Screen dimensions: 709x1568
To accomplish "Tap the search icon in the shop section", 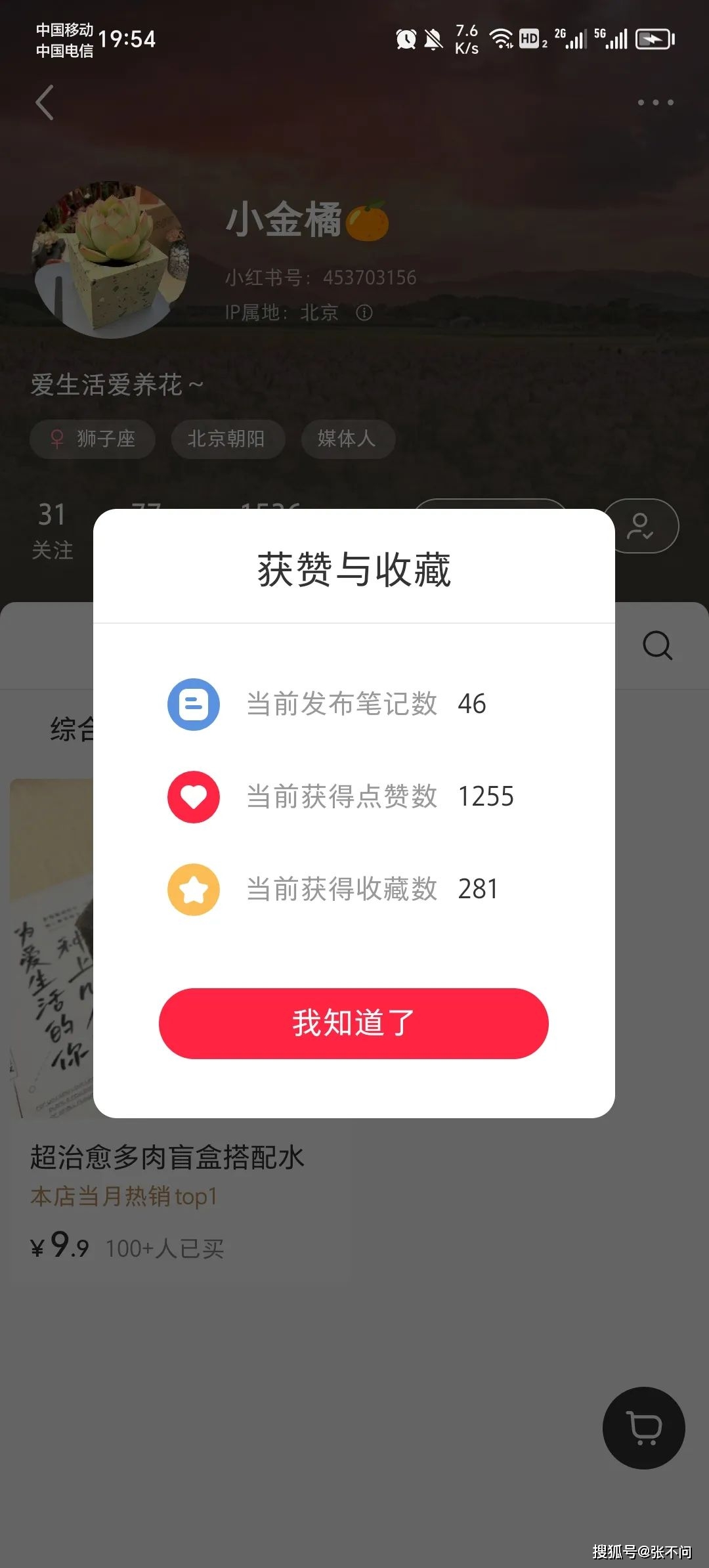I will coord(657,645).
